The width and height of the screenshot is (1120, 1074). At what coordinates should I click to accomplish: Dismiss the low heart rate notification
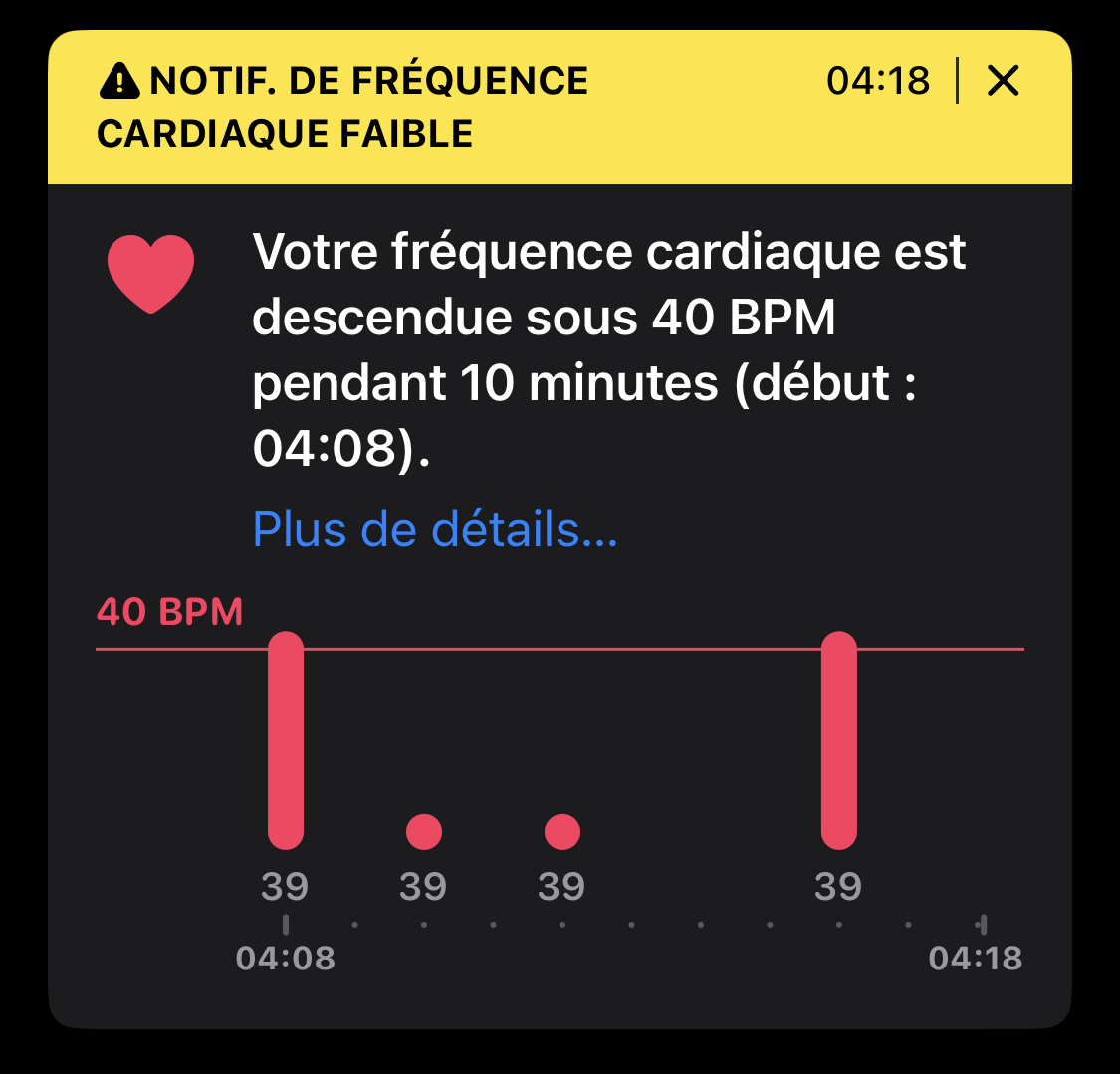tap(1003, 81)
